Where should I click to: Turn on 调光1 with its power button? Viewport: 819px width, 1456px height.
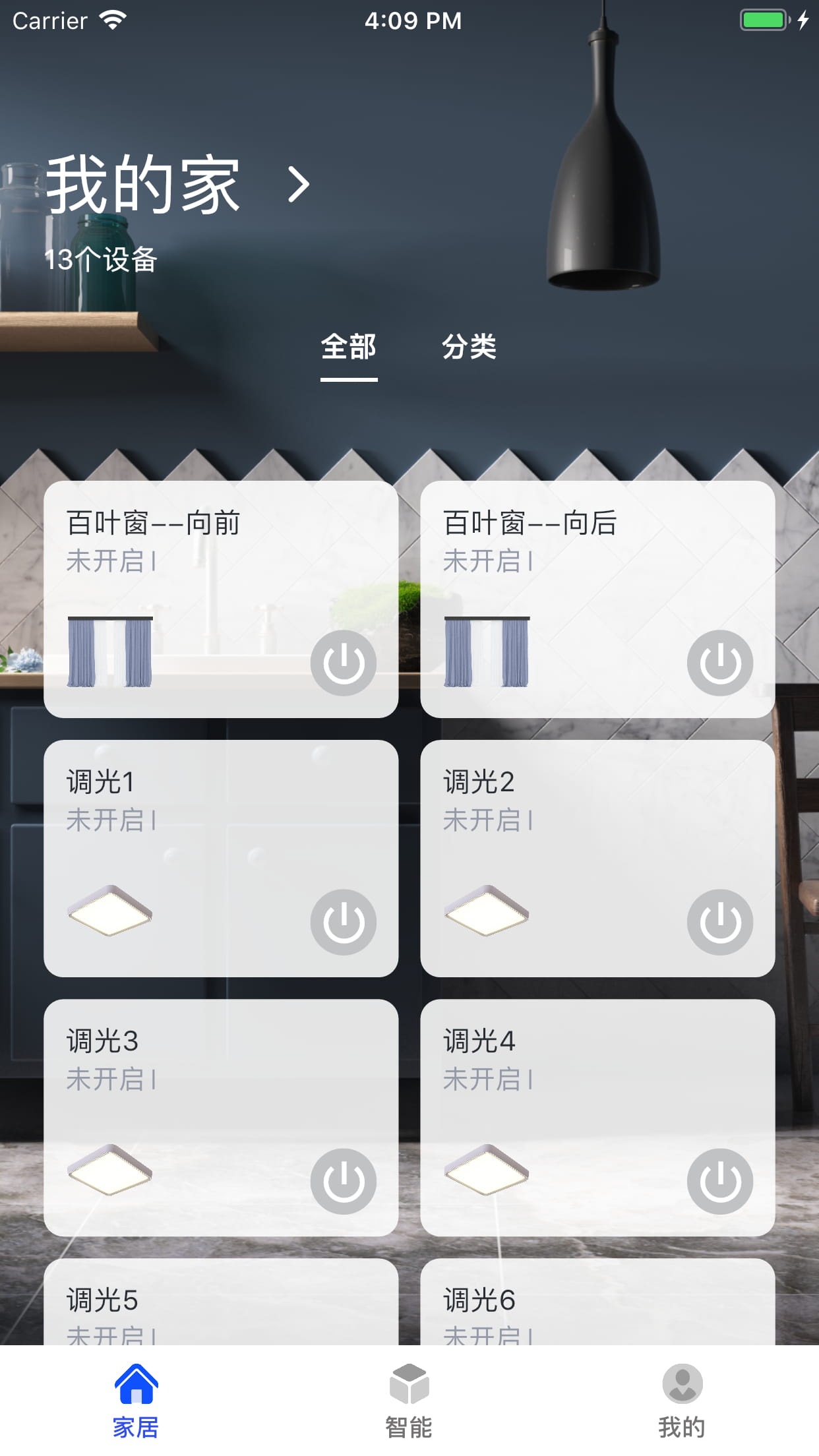click(x=344, y=922)
